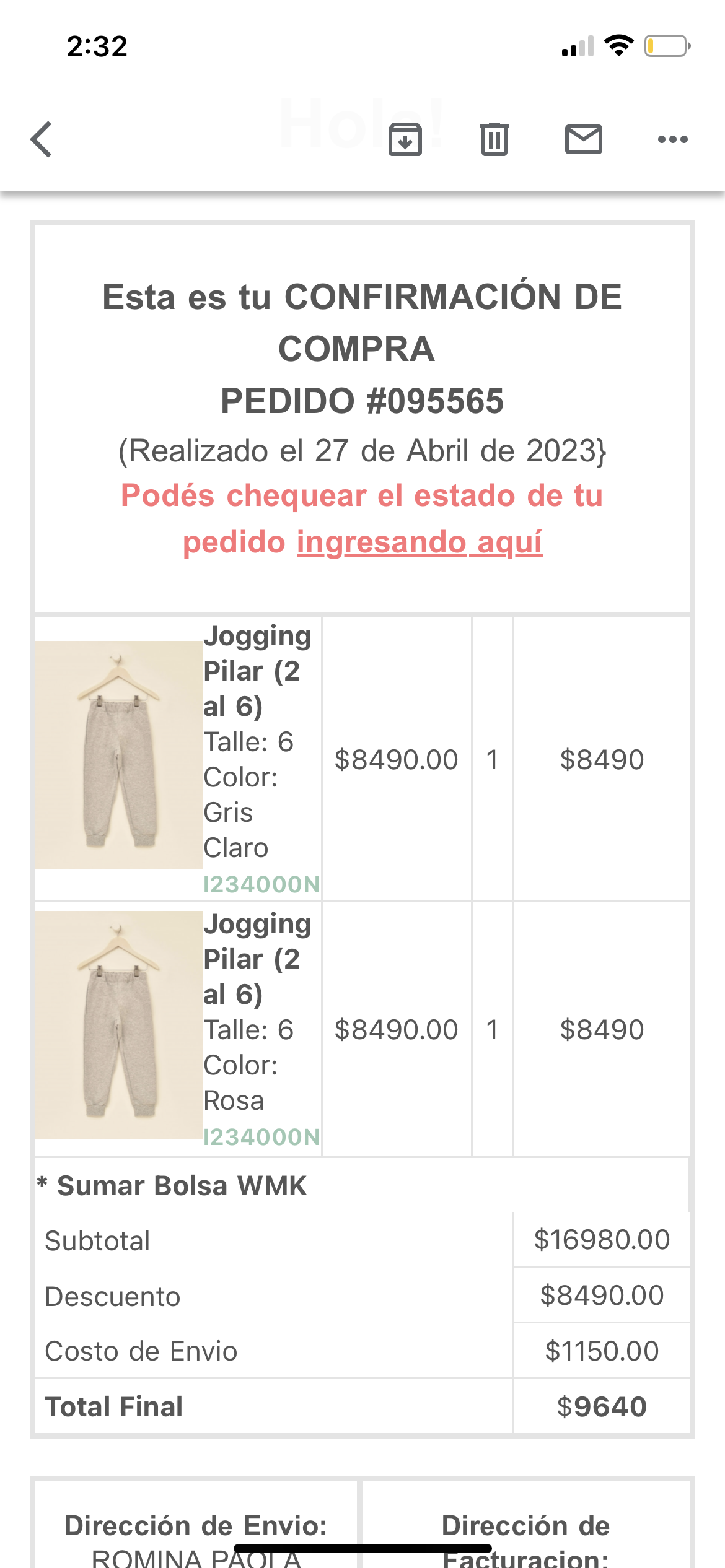725x1568 pixels.
Task: Open the 'ingresando aquí' order status link
Action: click(x=420, y=542)
